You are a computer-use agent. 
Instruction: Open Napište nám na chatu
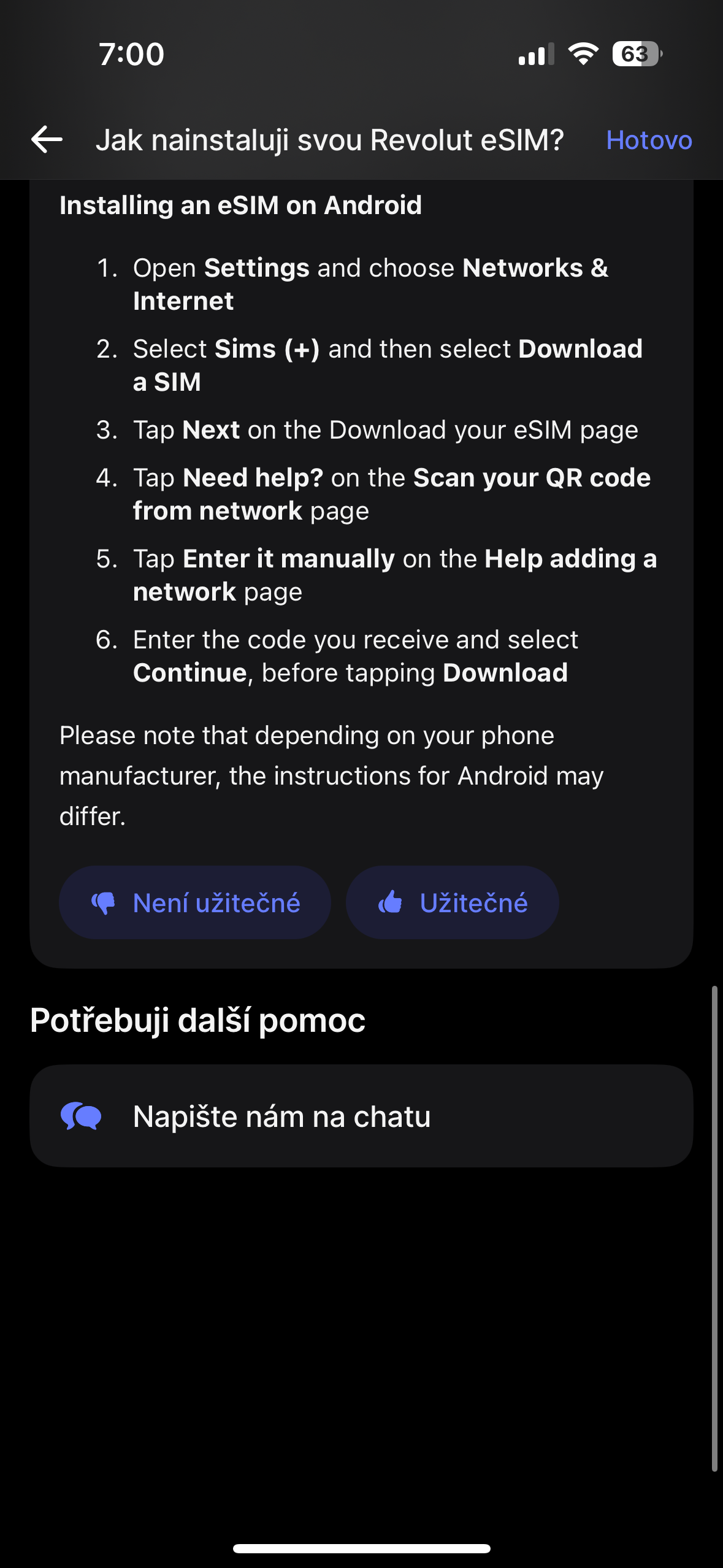tap(361, 1116)
